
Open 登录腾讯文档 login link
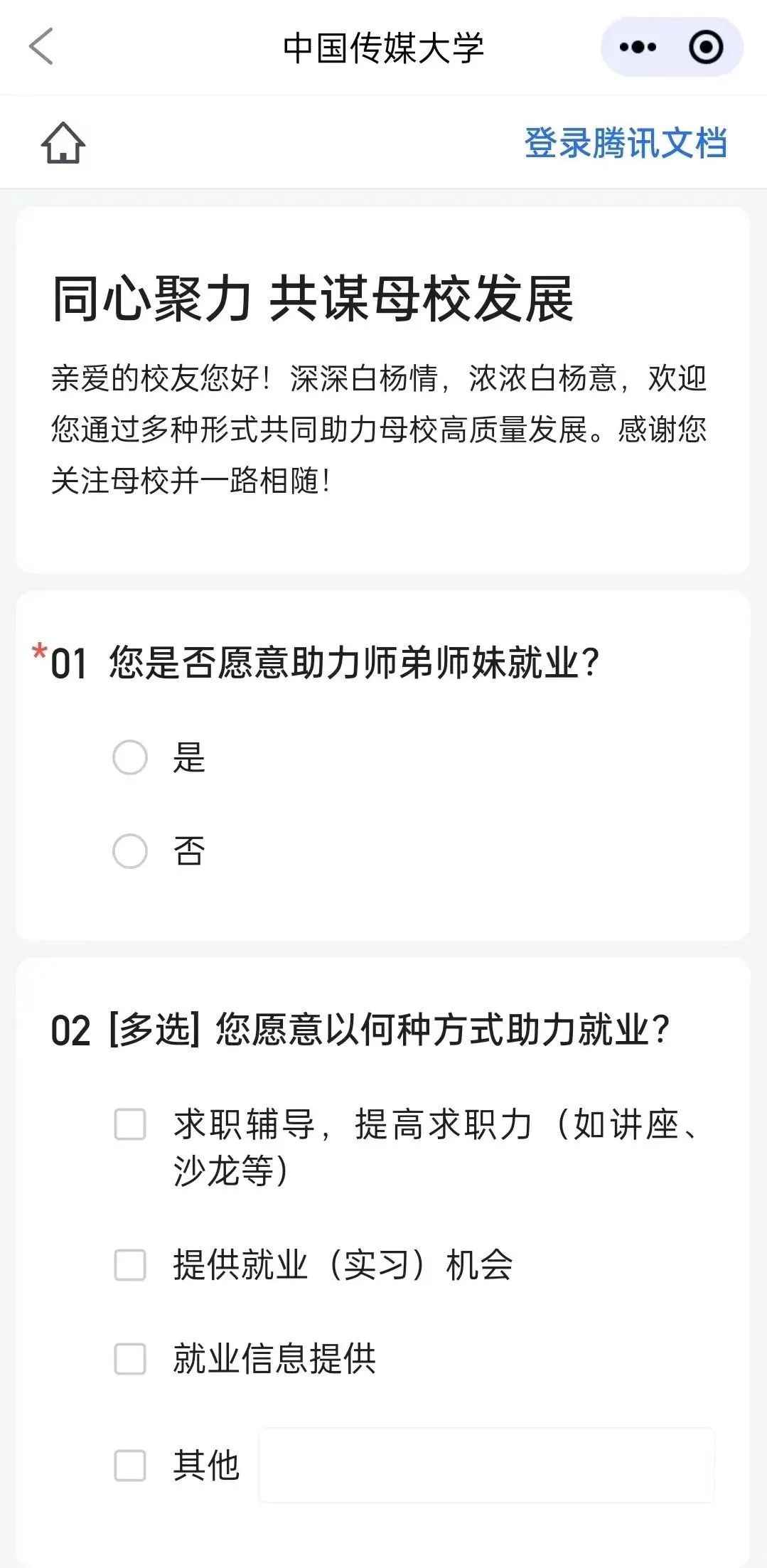pos(626,143)
